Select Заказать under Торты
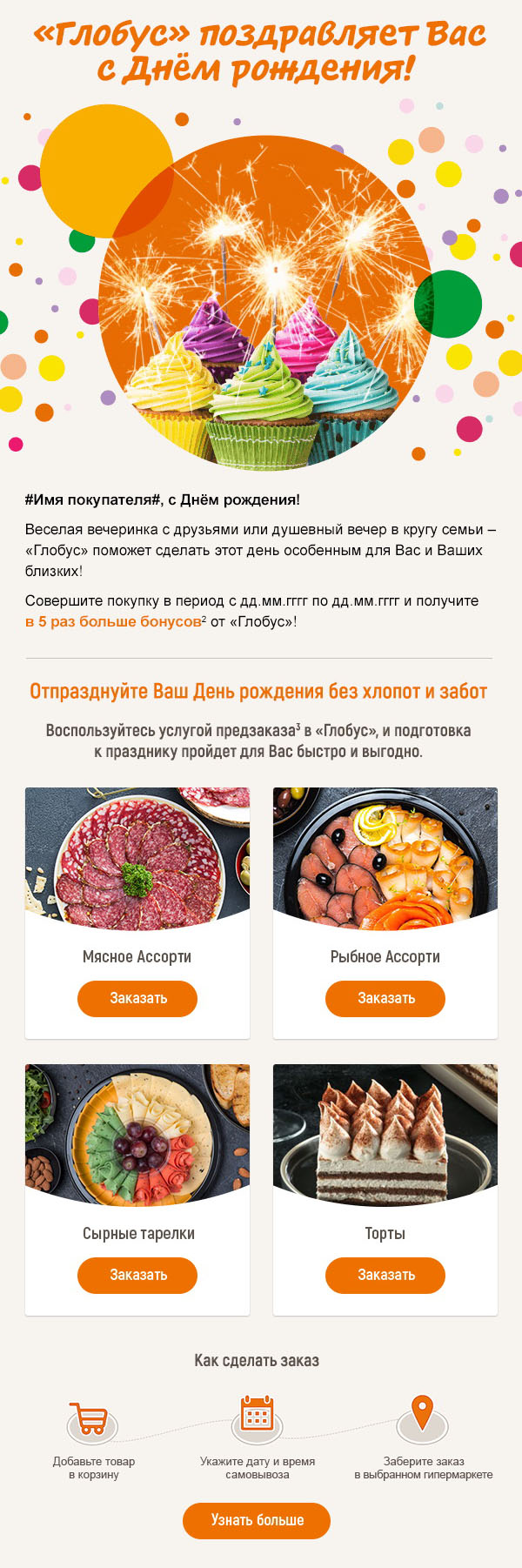522x1568 pixels. [385, 1275]
